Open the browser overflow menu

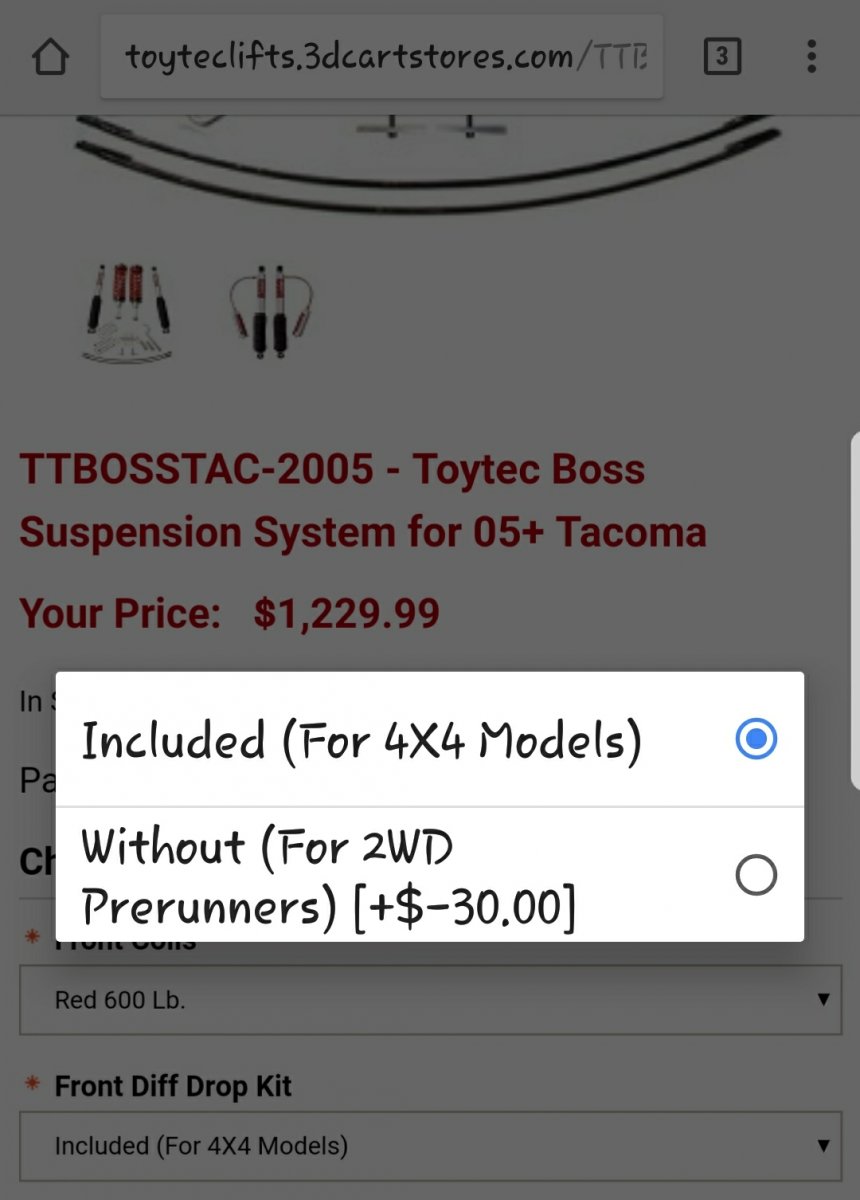811,57
